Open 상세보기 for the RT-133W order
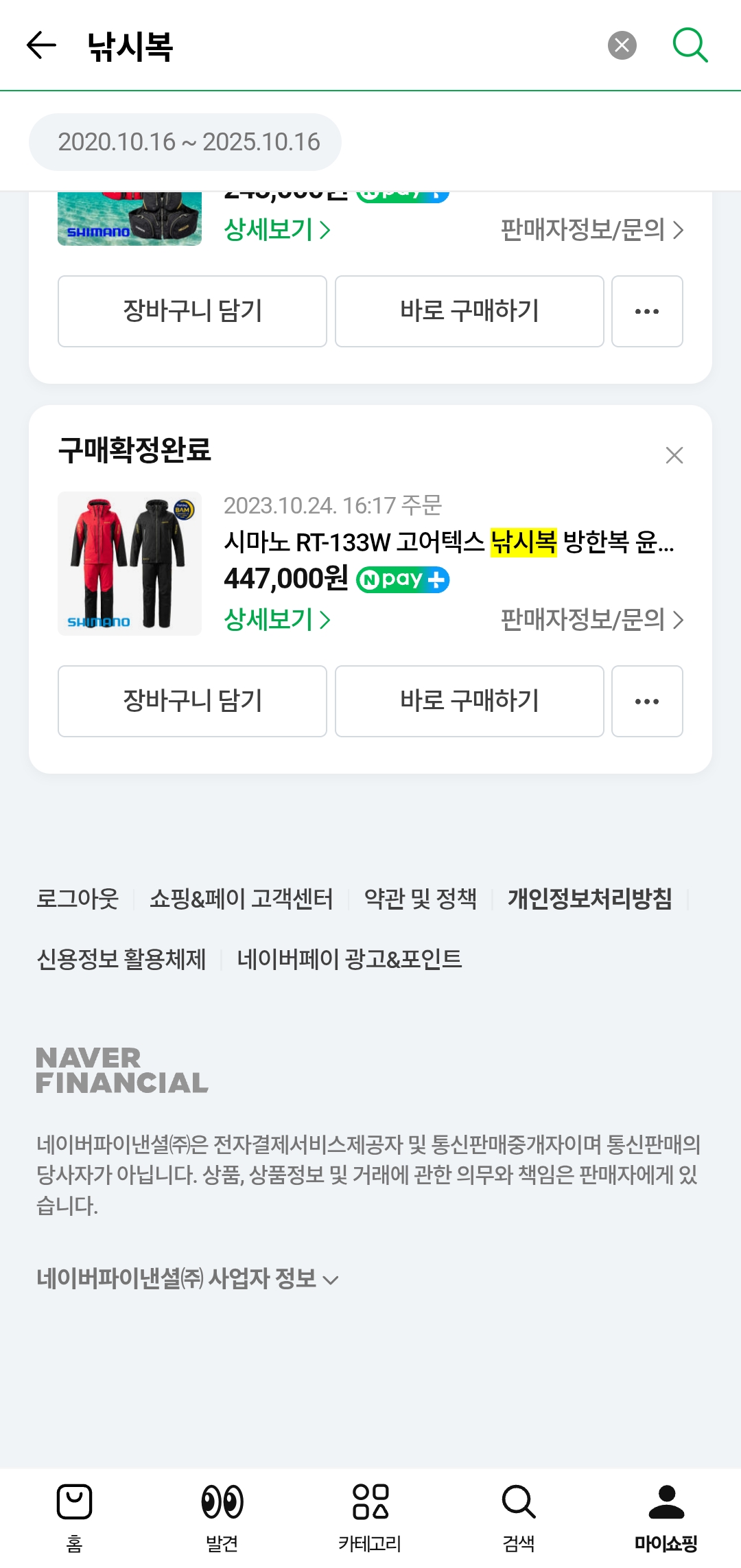 click(277, 620)
